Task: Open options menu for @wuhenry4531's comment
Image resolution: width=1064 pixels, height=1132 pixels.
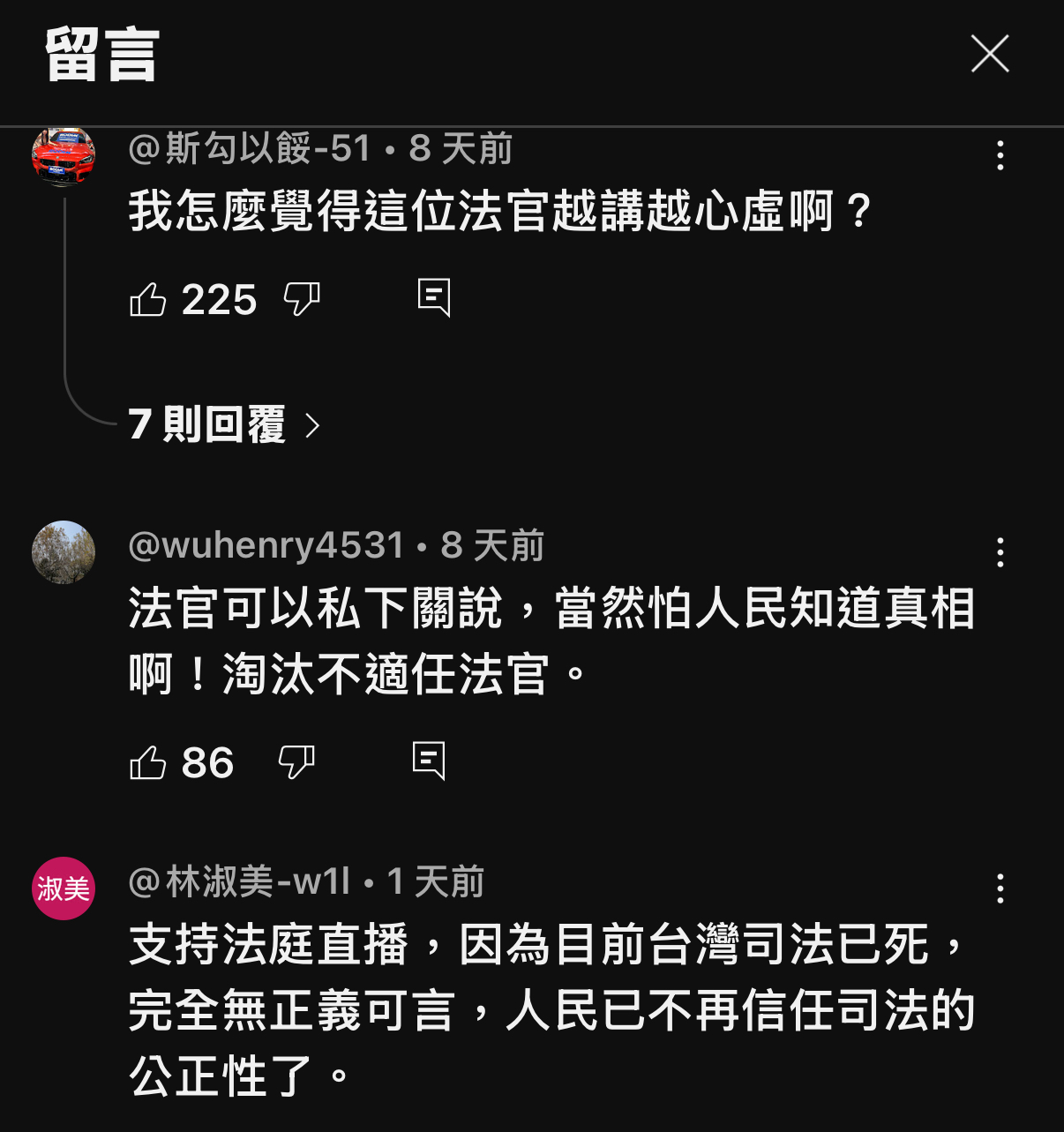Action: point(1000,552)
